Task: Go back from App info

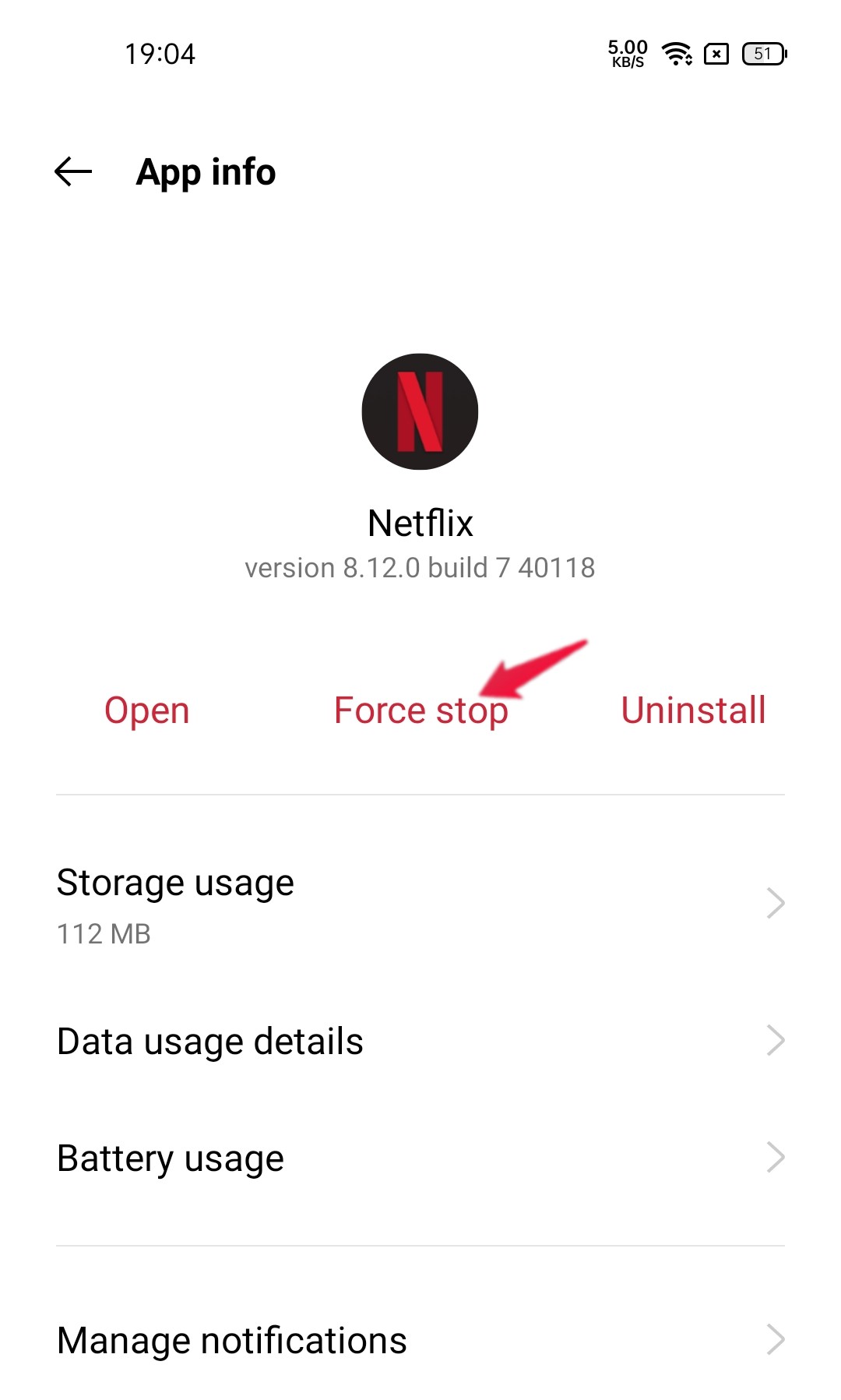Action: point(73,171)
